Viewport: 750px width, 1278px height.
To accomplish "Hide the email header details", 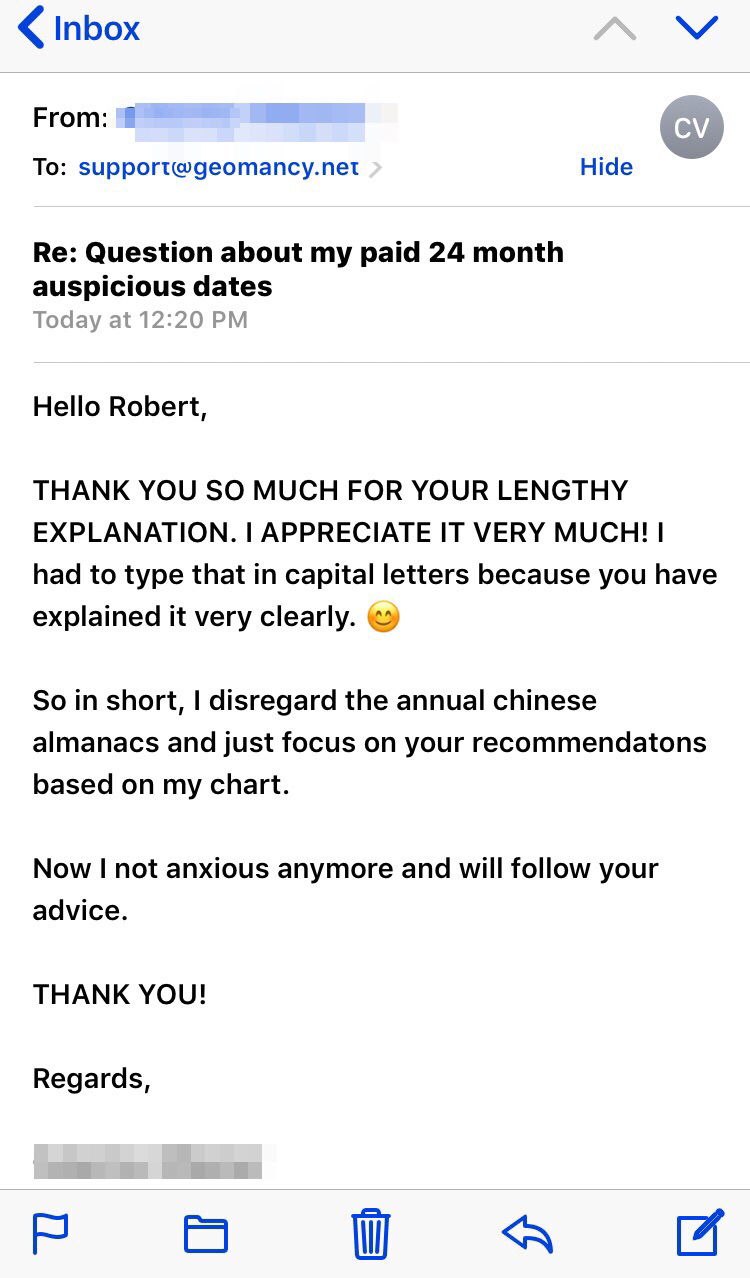I will click(x=606, y=167).
